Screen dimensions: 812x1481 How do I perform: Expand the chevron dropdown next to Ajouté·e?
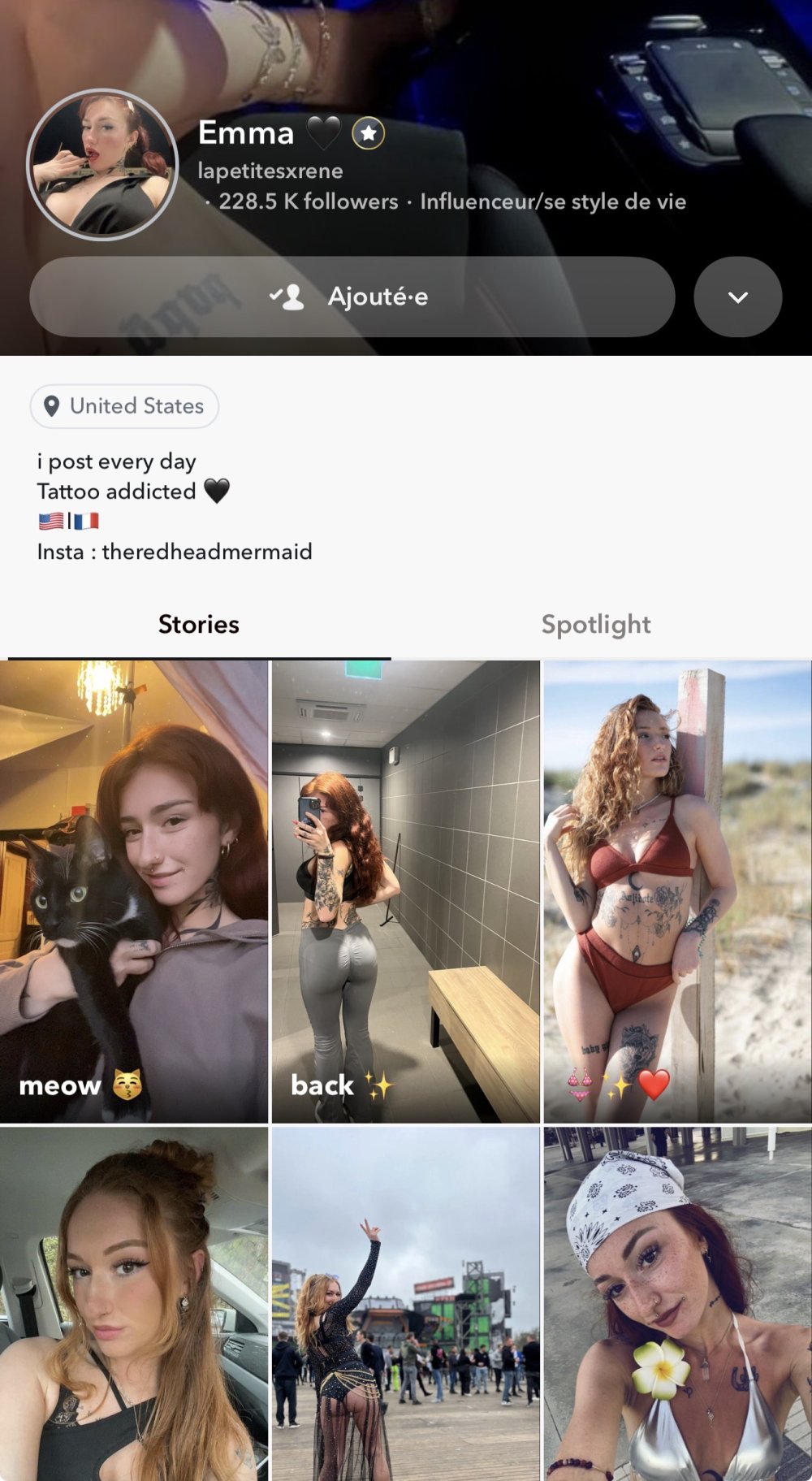pyautogui.click(x=737, y=297)
